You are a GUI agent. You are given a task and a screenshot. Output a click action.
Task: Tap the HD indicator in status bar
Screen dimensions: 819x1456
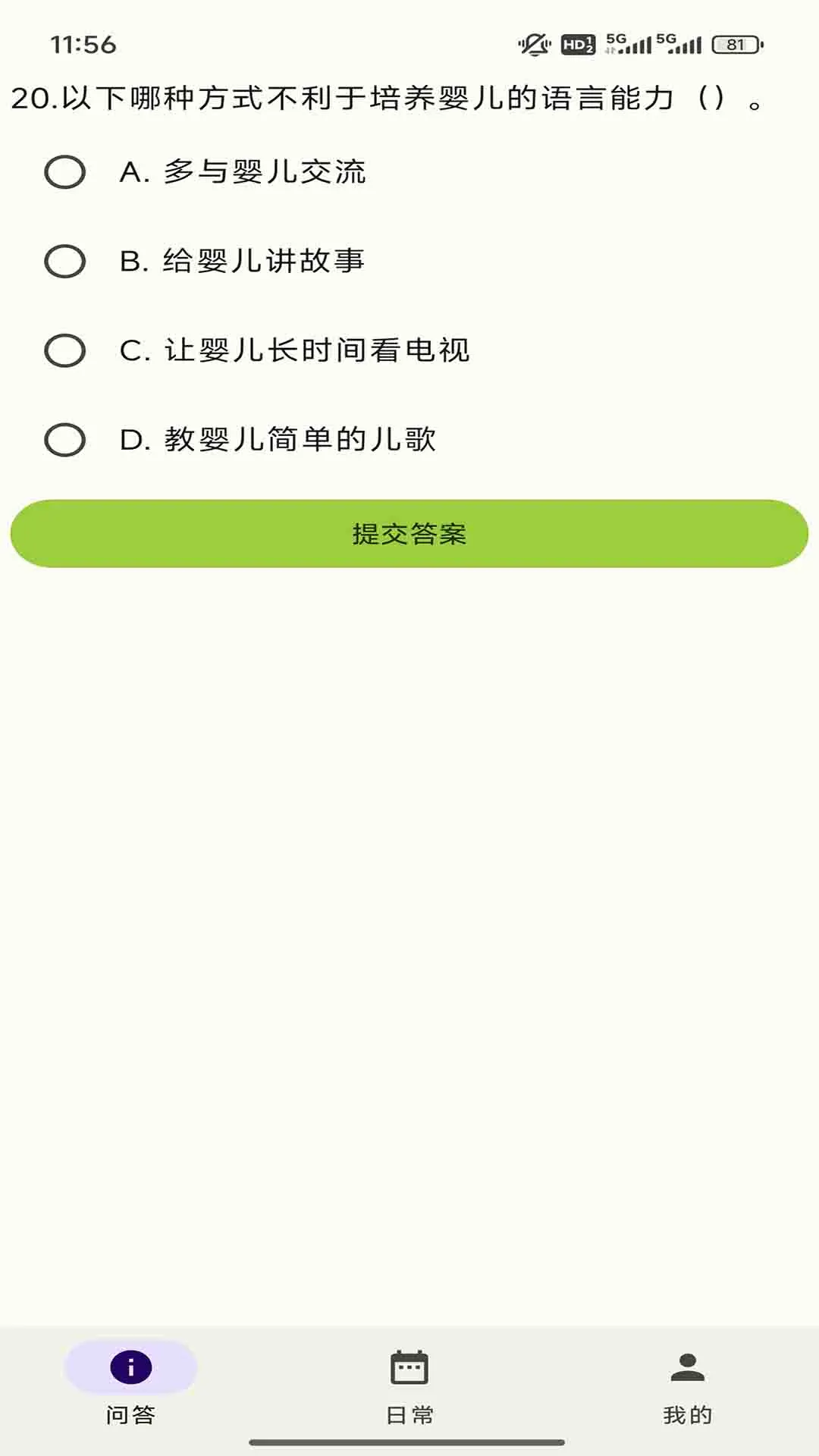click(x=579, y=45)
